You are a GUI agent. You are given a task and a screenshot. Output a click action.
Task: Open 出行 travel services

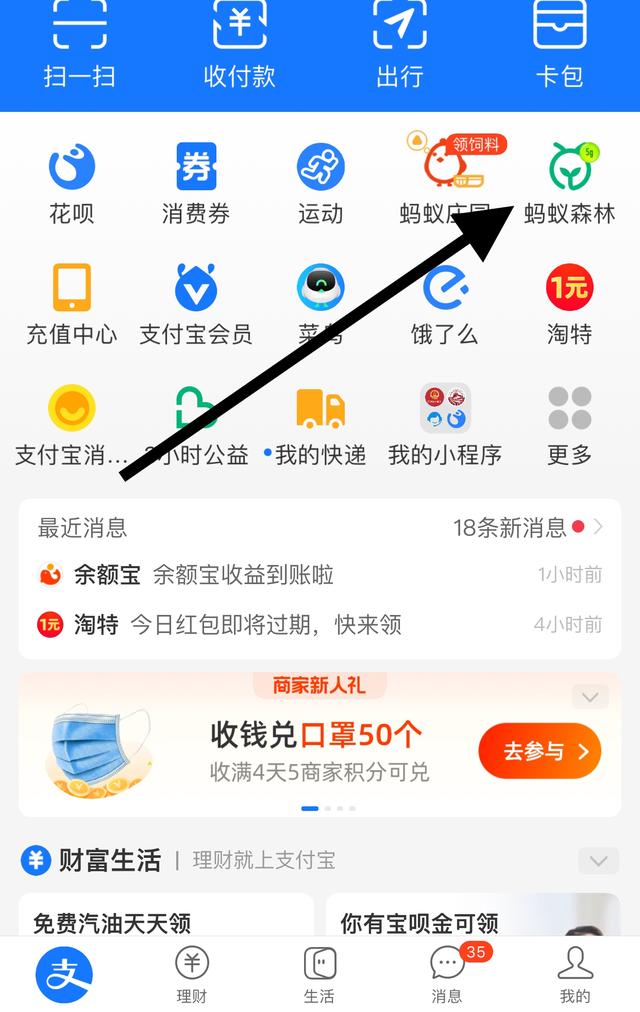tap(399, 44)
